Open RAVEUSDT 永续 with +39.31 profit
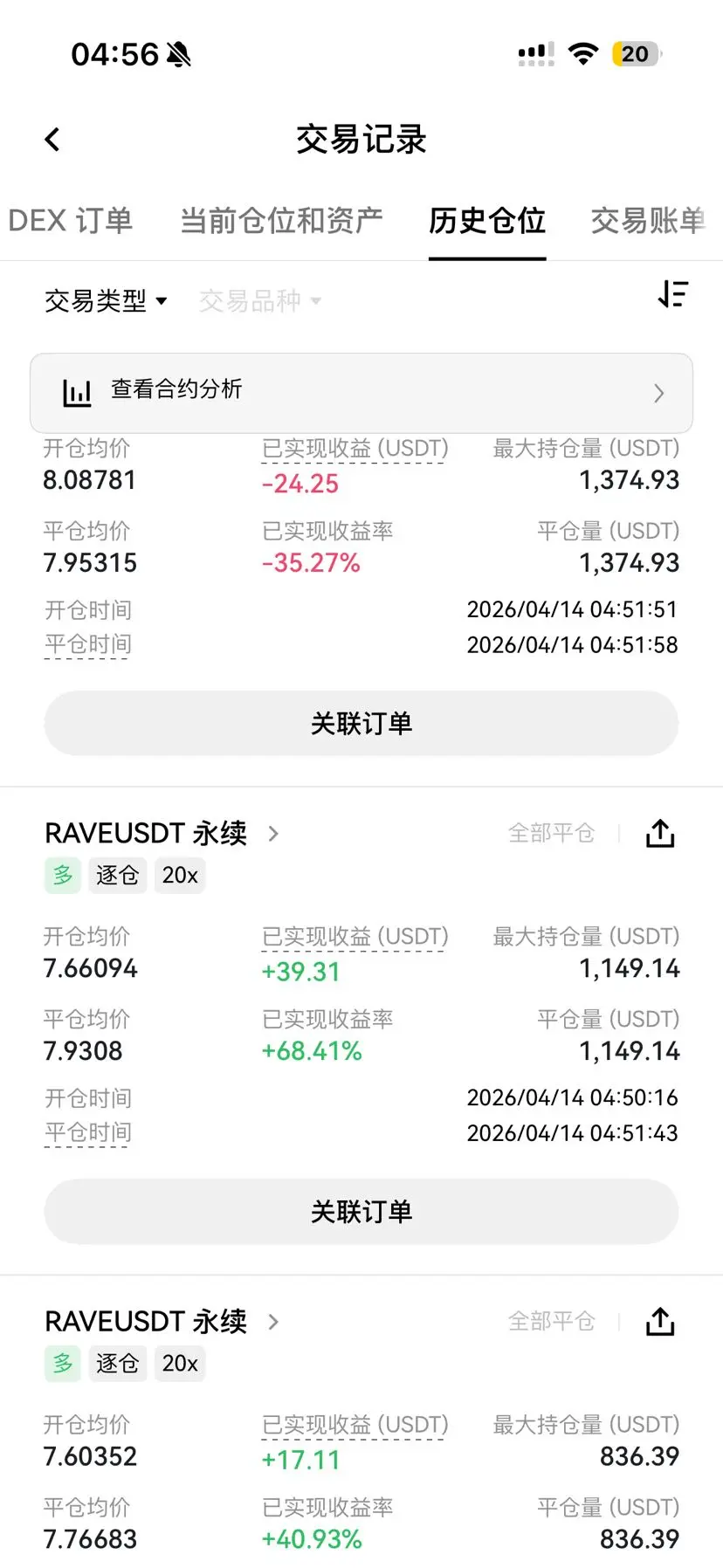Image resolution: width=723 pixels, height=1568 pixels. click(x=162, y=834)
